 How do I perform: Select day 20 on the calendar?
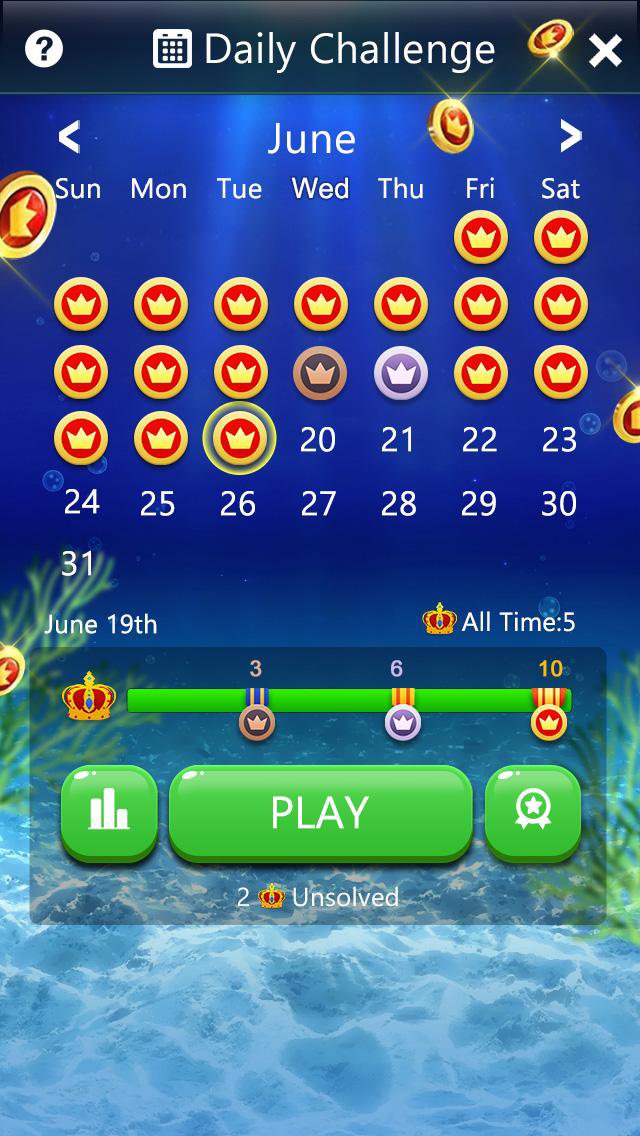pos(318,439)
